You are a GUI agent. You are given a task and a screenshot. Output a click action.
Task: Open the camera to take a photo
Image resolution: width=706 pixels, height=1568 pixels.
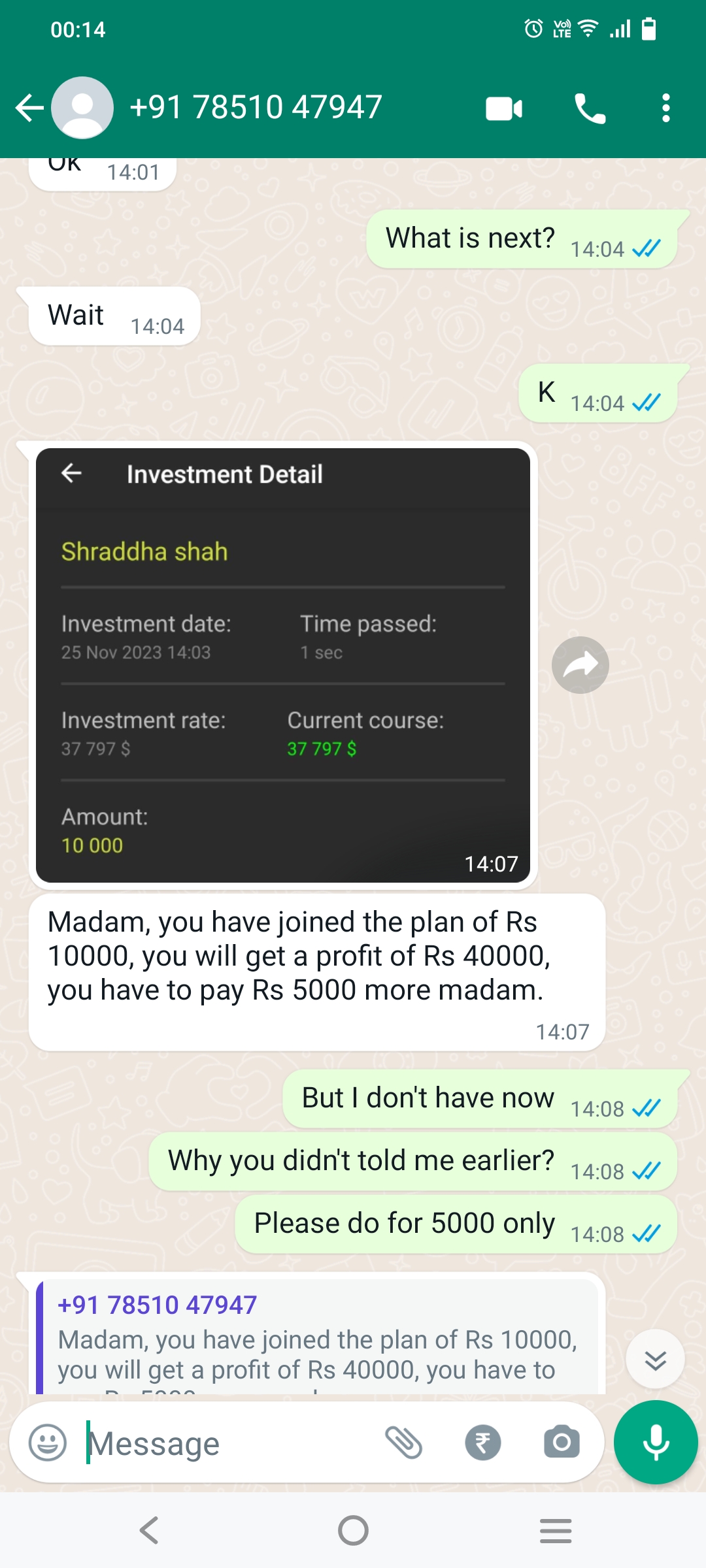pos(562,1443)
